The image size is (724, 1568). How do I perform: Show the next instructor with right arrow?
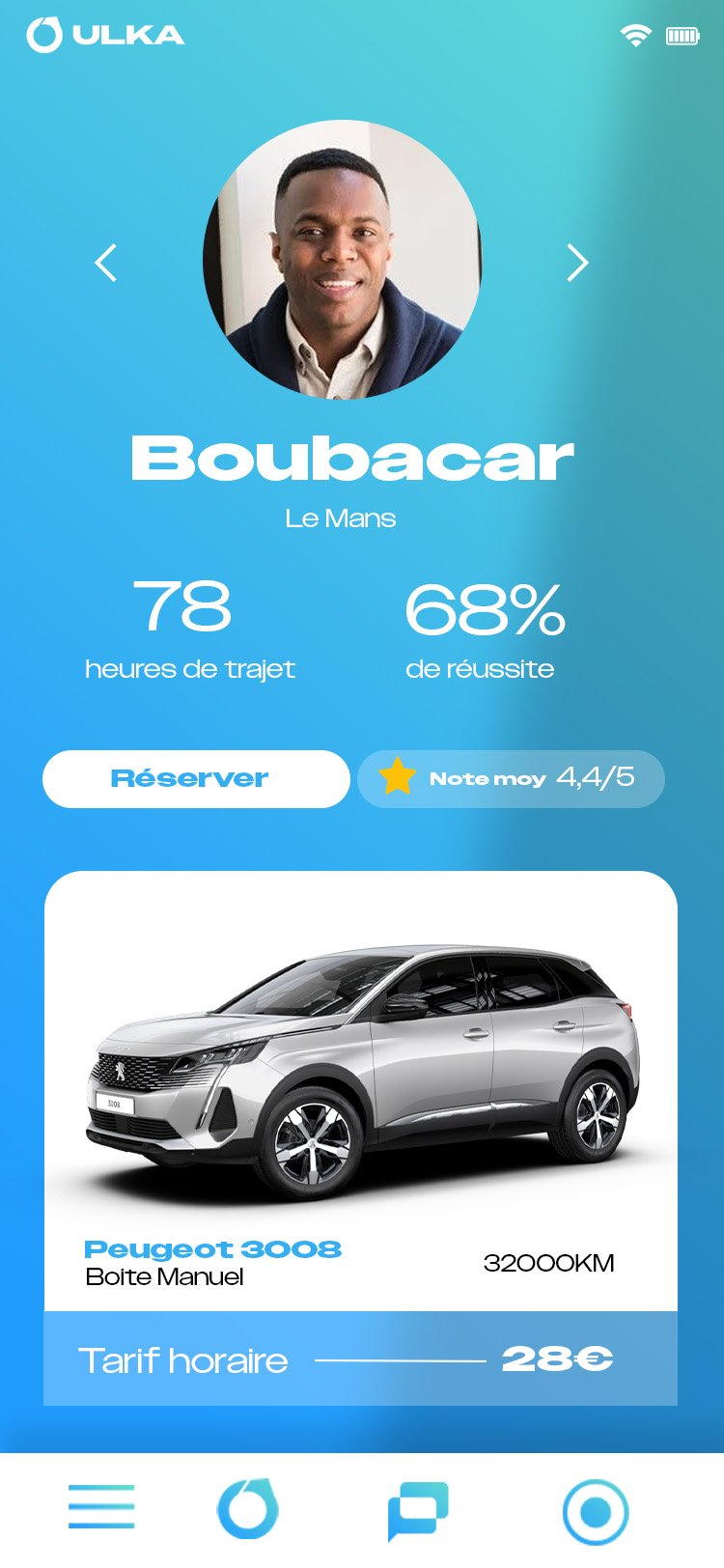576,263
